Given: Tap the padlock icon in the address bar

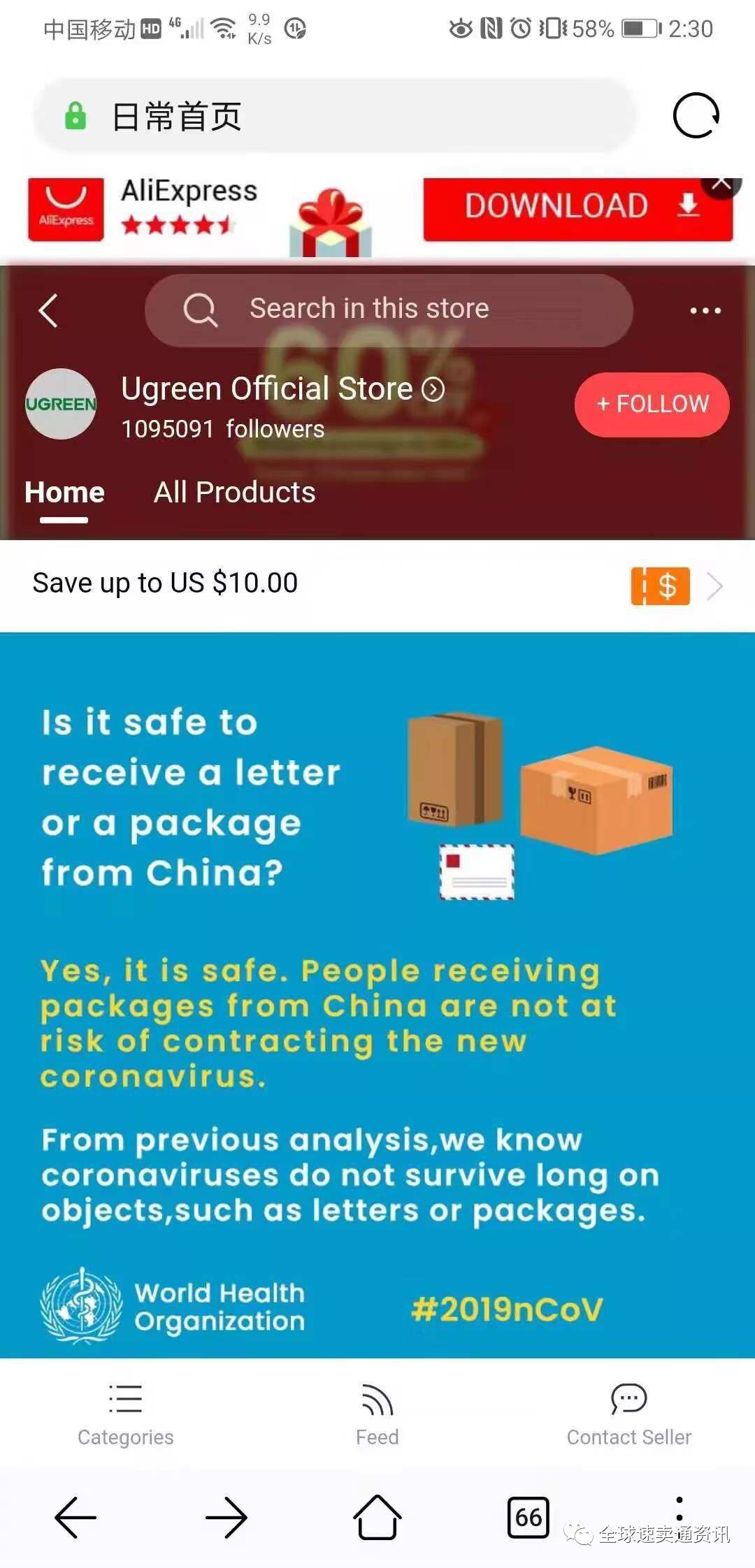Looking at the screenshot, I should coord(75,116).
